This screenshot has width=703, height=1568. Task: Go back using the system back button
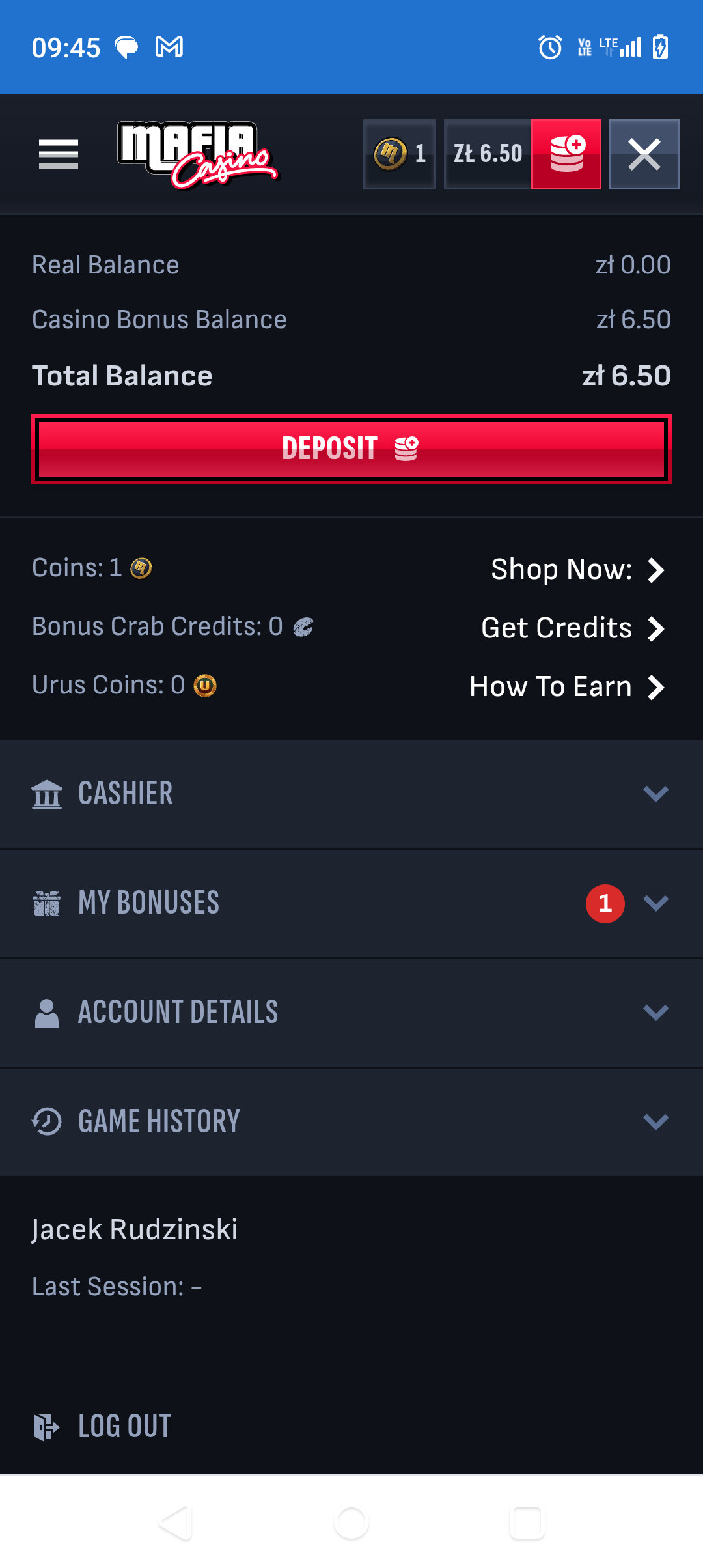pyautogui.click(x=175, y=1523)
